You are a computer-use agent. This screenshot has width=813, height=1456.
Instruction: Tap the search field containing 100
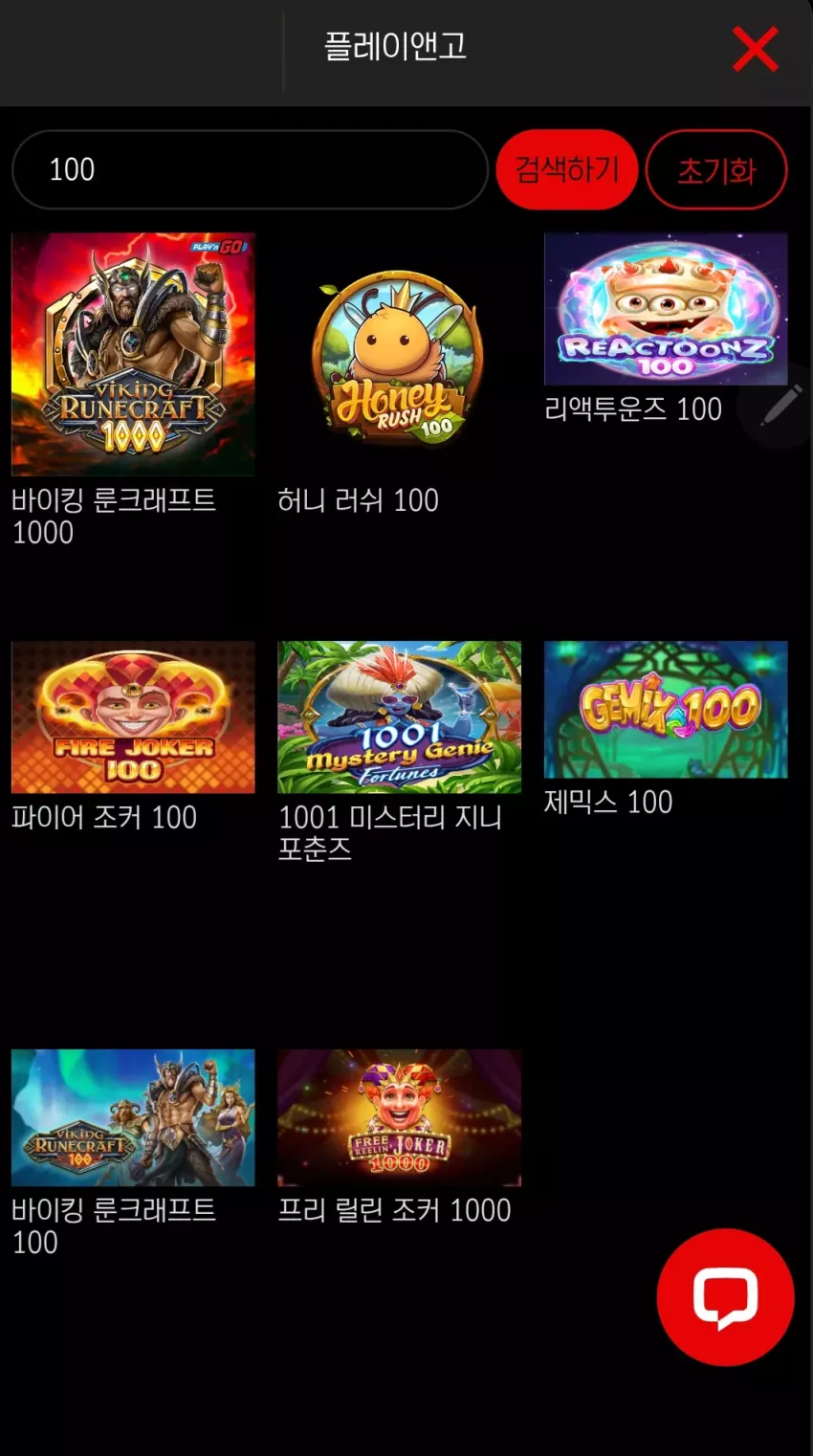(250, 169)
